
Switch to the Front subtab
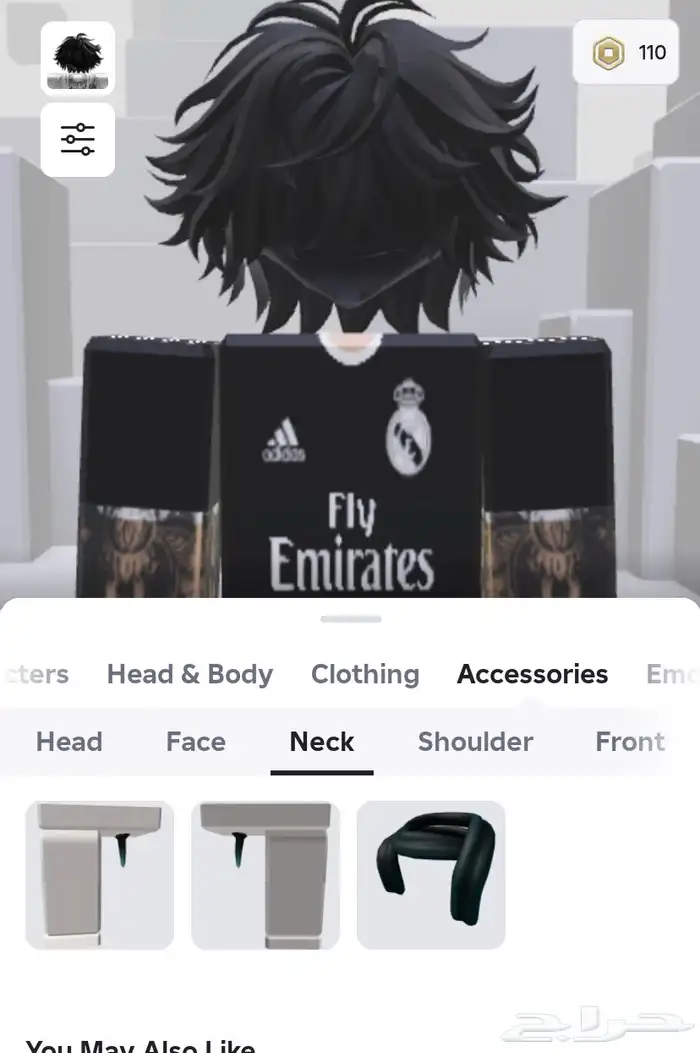pos(630,742)
